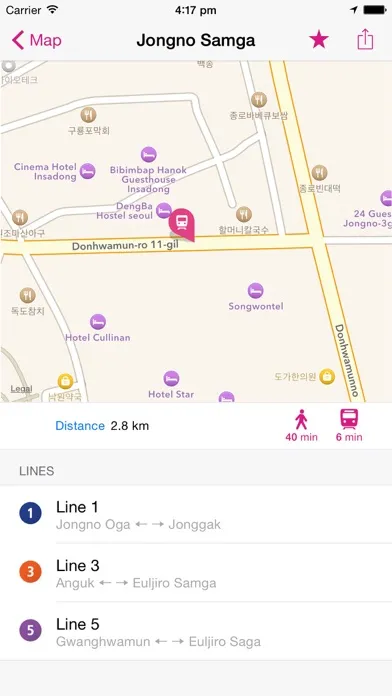
Task: Go back to the Map
Action: tap(36, 40)
